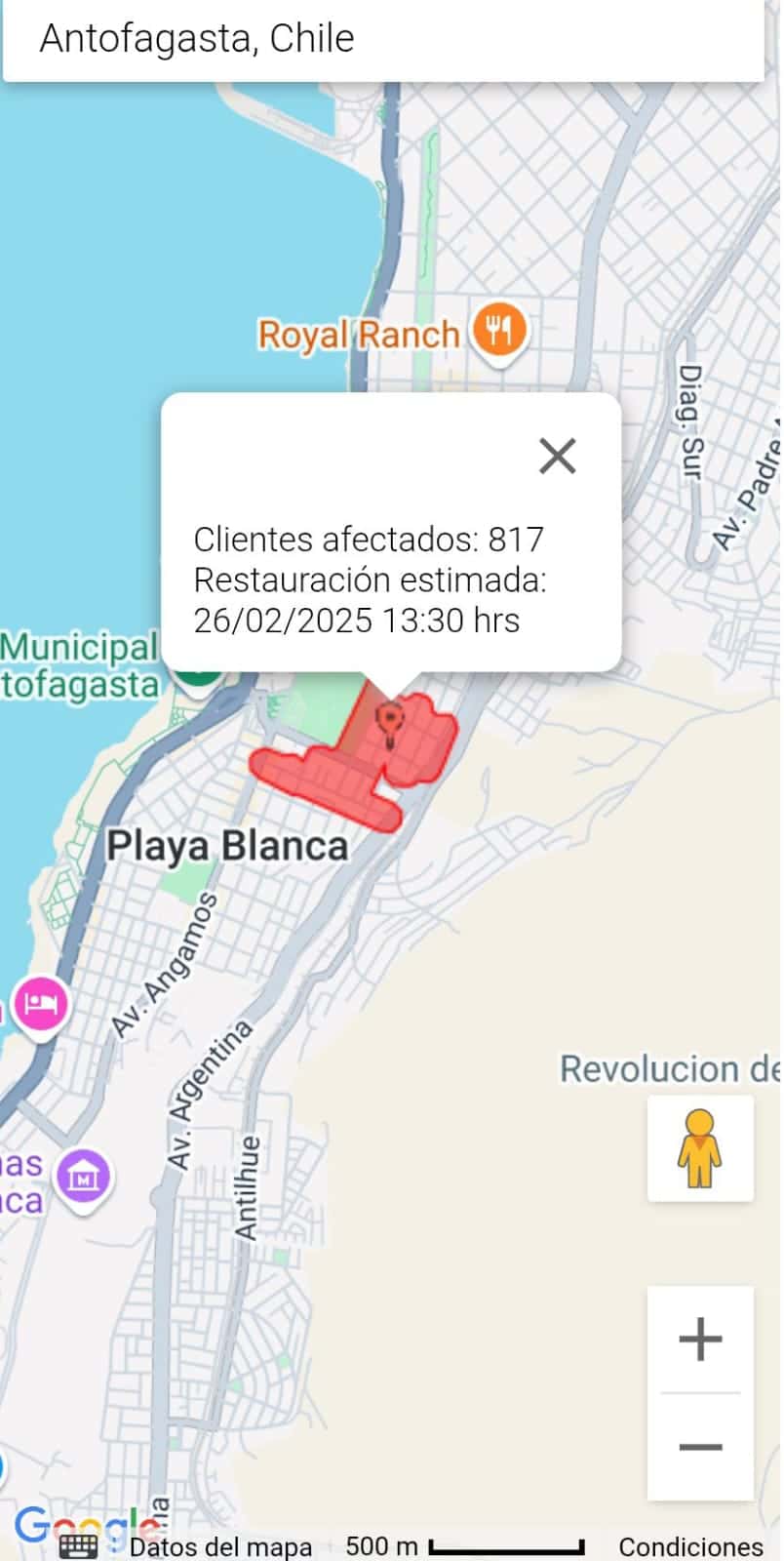This screenshot has width=784, height=1561.
Task: Open Datos del mapa info
Action: [x=220, y=1547]
